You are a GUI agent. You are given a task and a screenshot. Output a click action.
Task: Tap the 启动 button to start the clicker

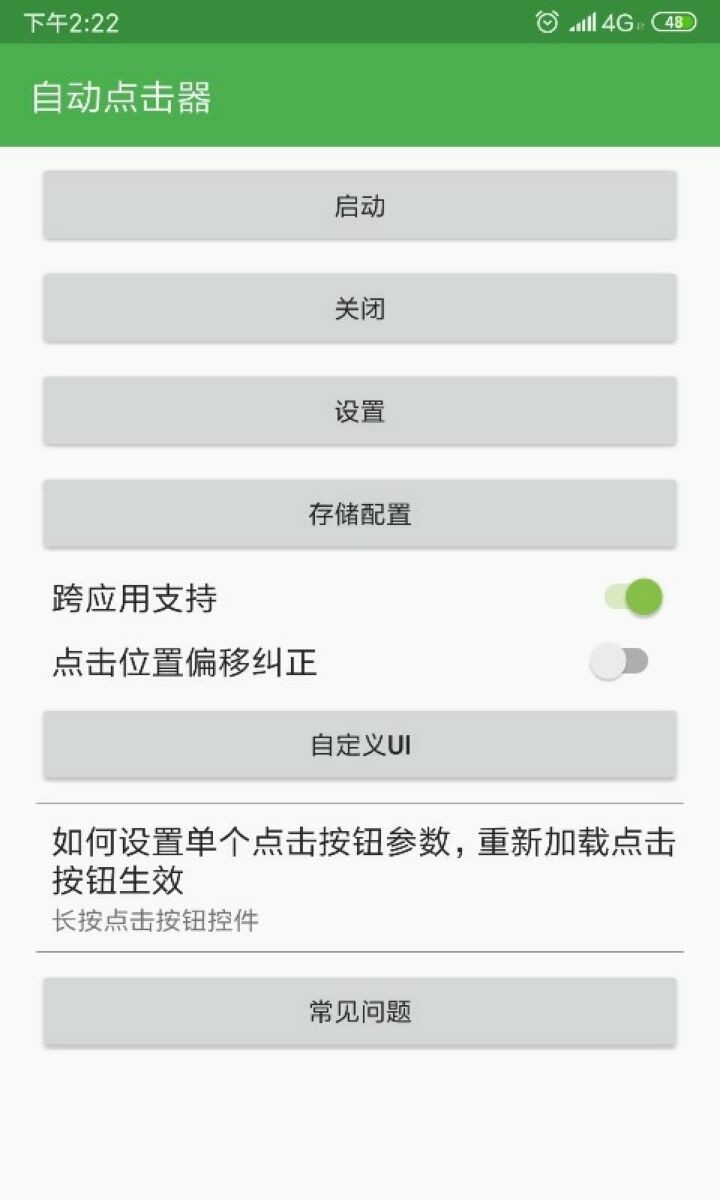(360, 206)
